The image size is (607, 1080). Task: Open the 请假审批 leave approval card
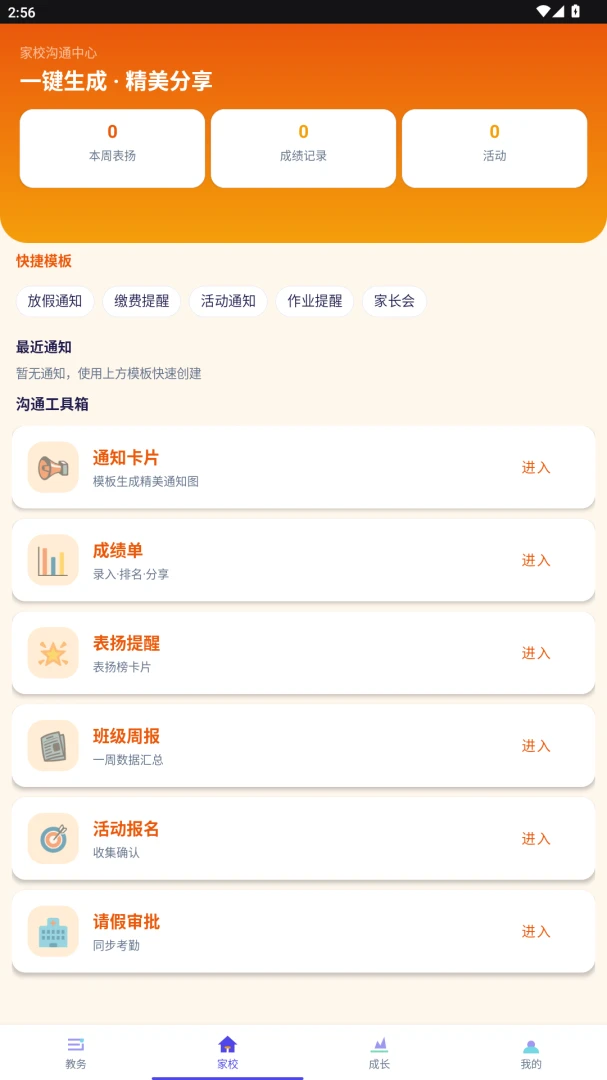tap(303, 931)
